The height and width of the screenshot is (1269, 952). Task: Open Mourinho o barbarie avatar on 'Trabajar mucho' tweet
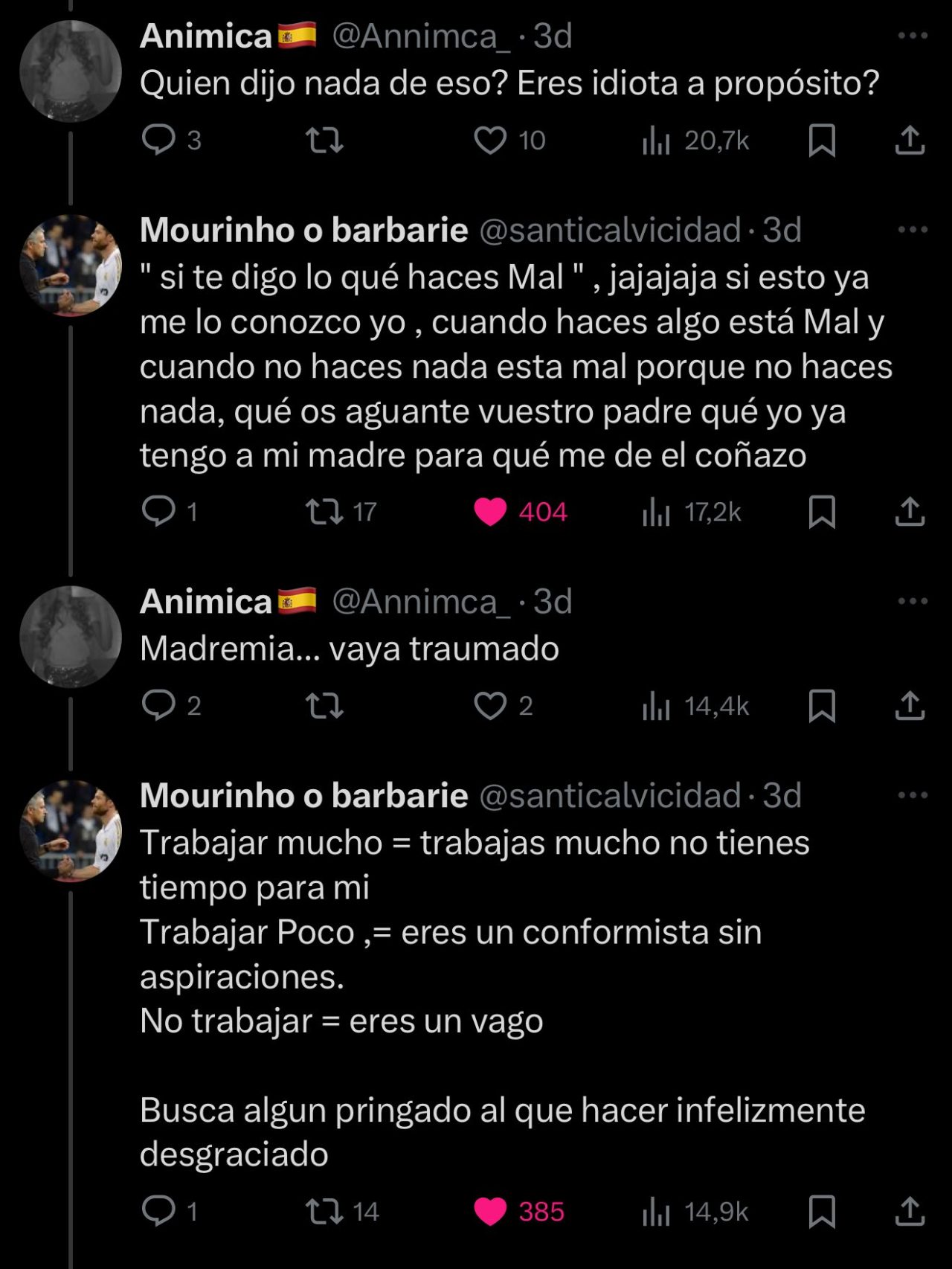tap(71, 830)
